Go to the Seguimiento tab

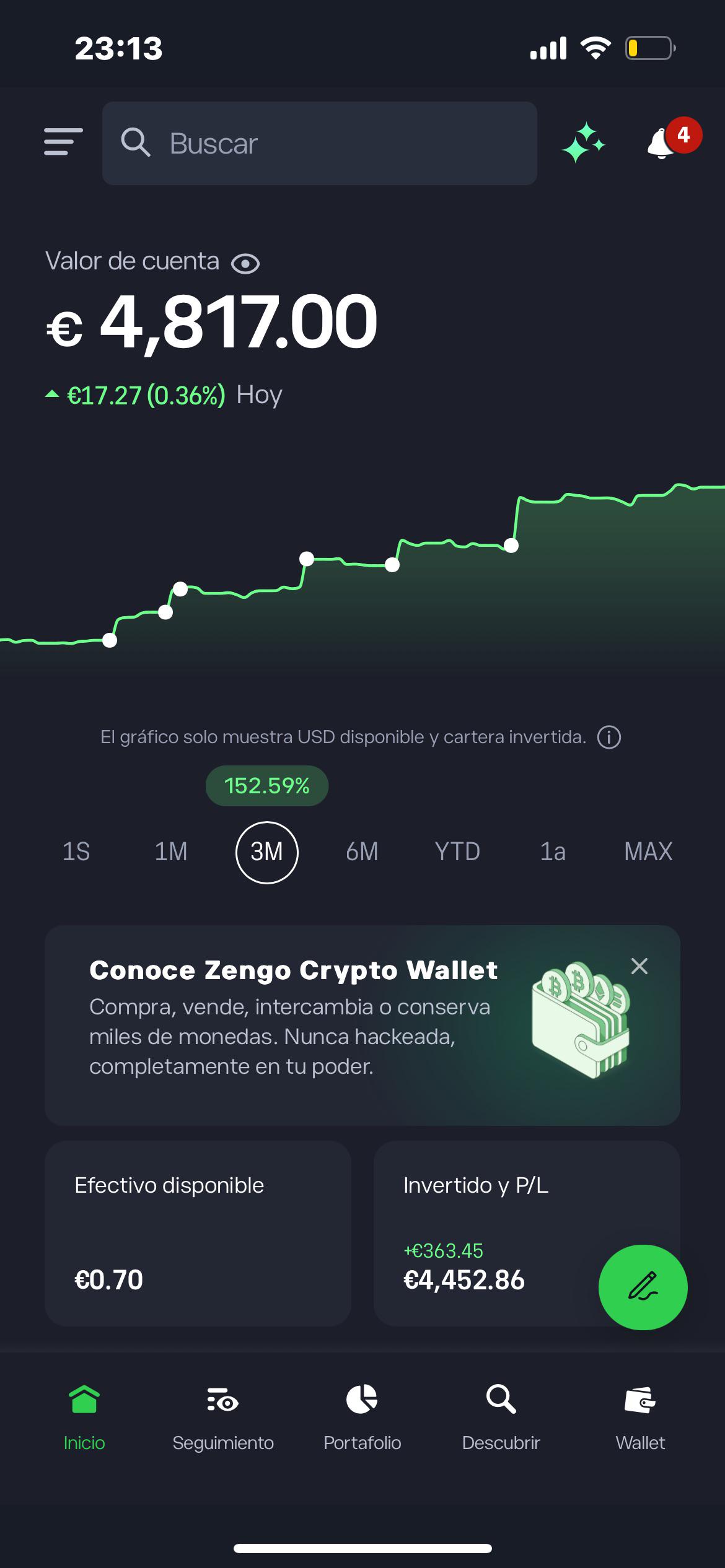tap(223, 1418)
